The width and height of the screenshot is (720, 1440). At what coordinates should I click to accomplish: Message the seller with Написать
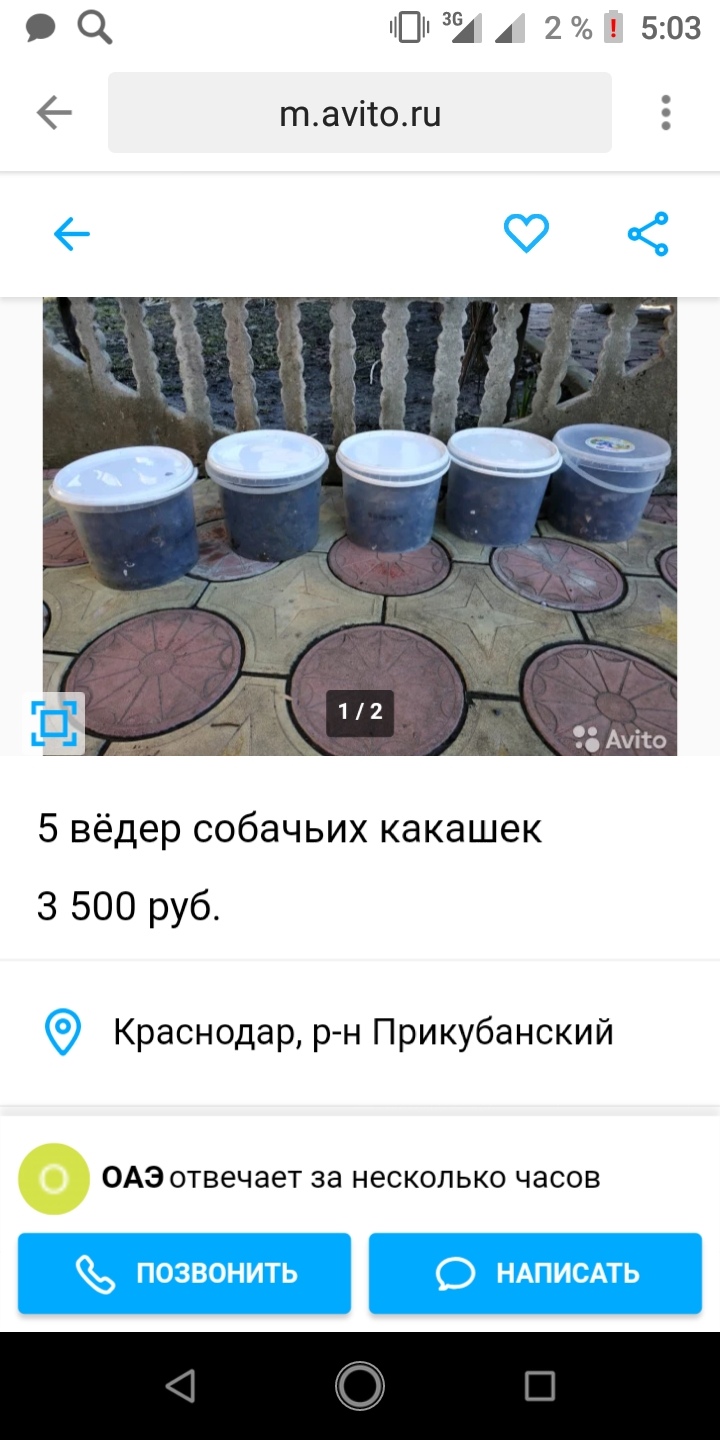535,1273
